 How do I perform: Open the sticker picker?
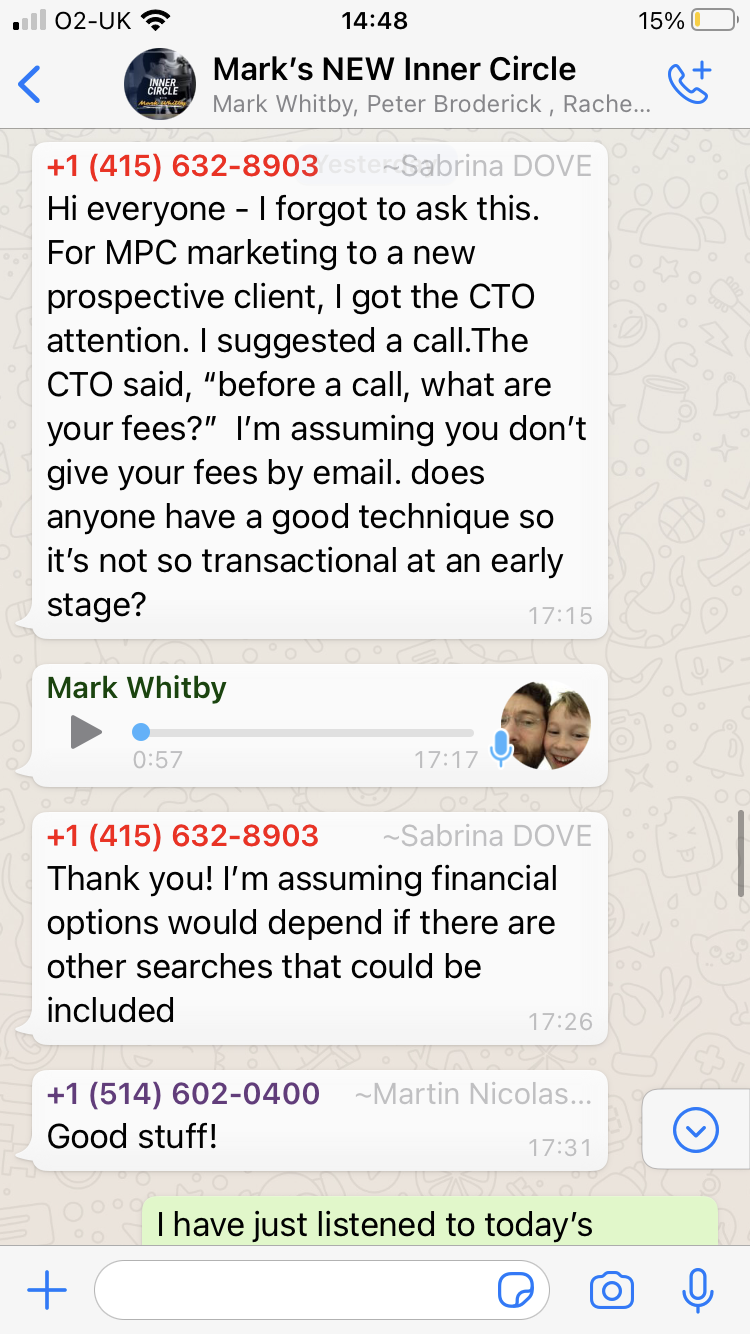tap(516, 1291)
